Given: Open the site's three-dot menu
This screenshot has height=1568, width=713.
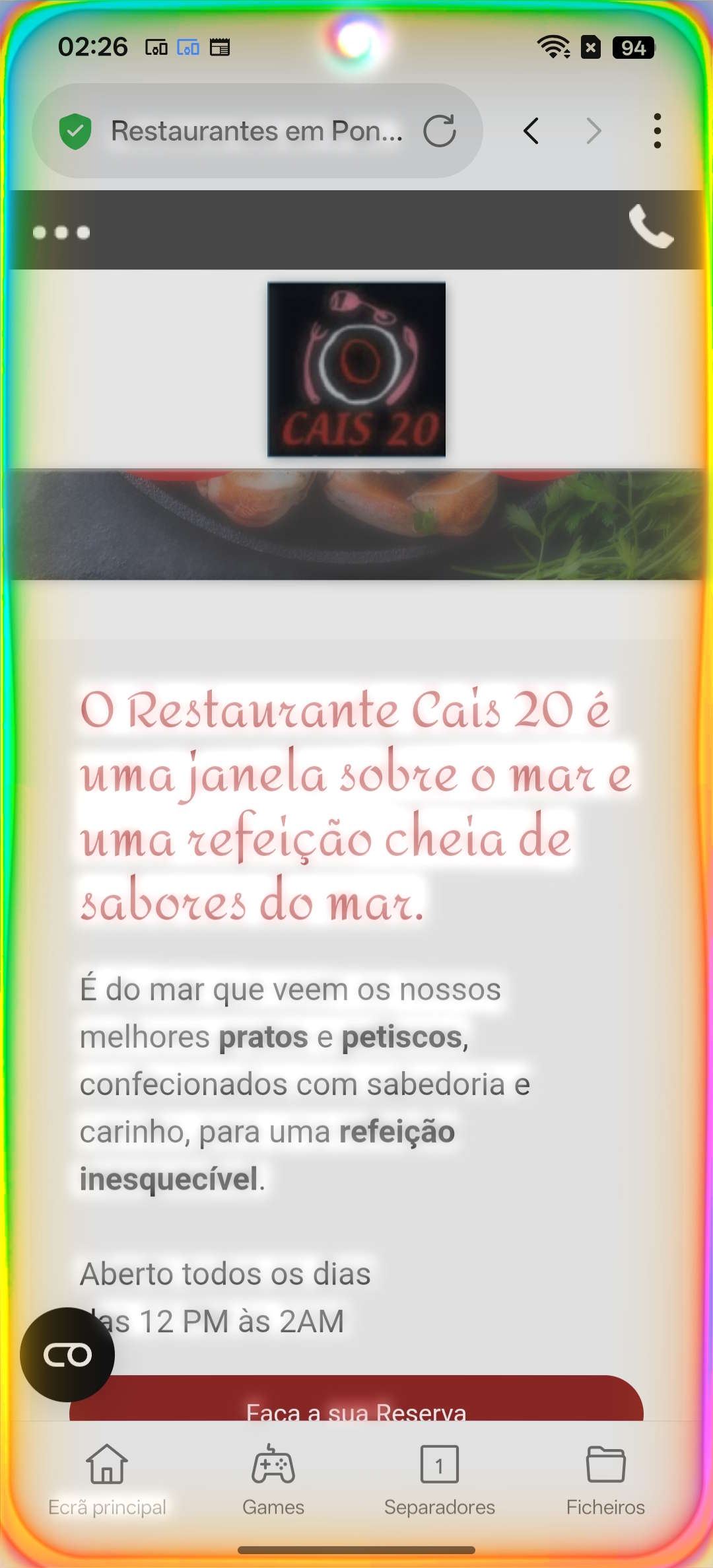Looking at the screenshot, I should (61, 232).
